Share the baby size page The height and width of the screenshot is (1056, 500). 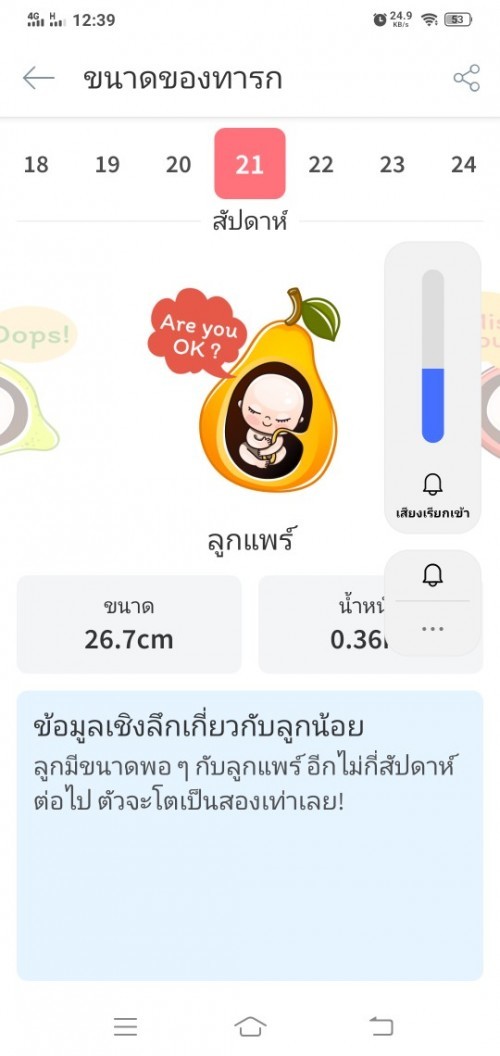coord(466,78)
